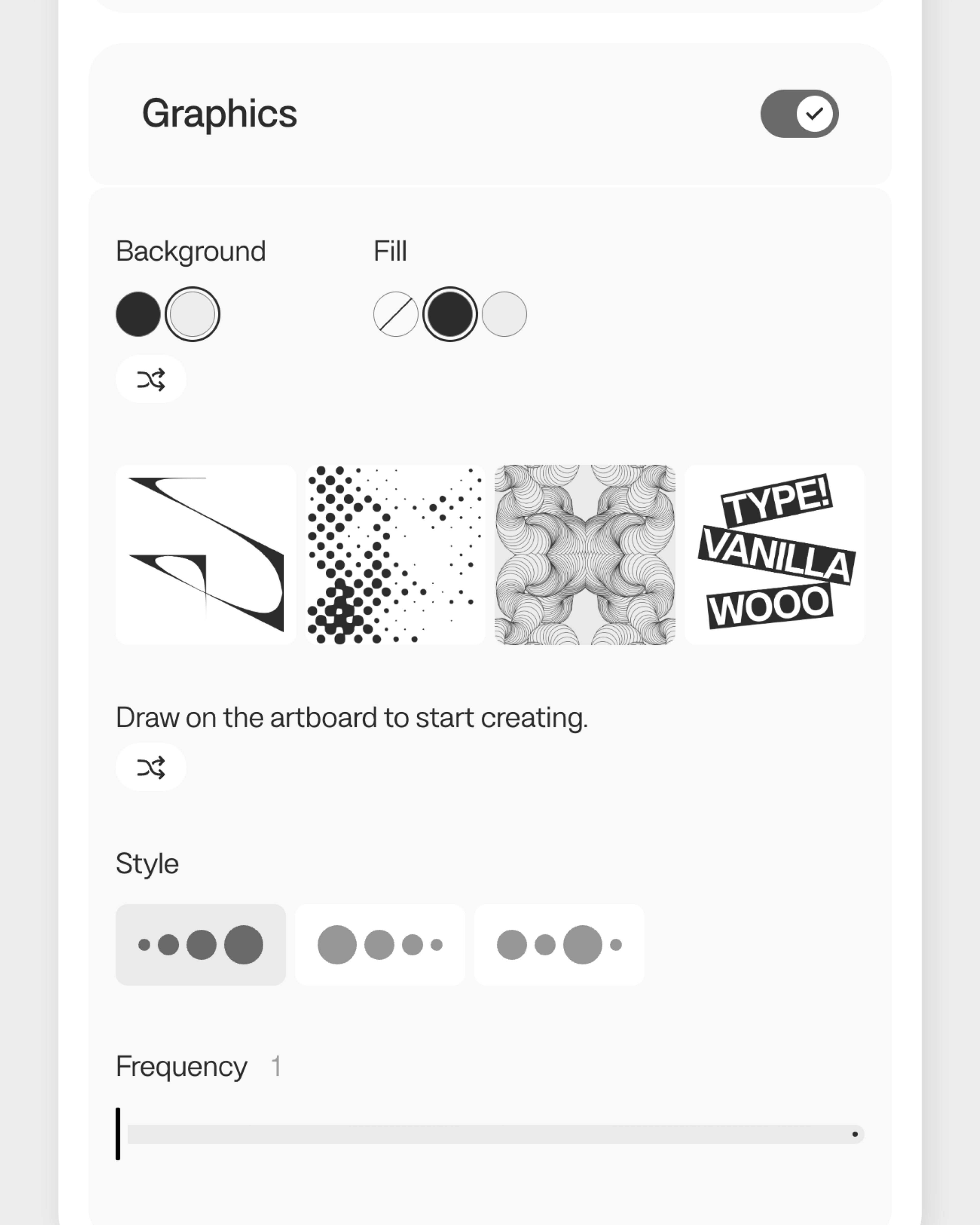
Task: Choose the small-to-large dots Style
Action: coord(201,944)
